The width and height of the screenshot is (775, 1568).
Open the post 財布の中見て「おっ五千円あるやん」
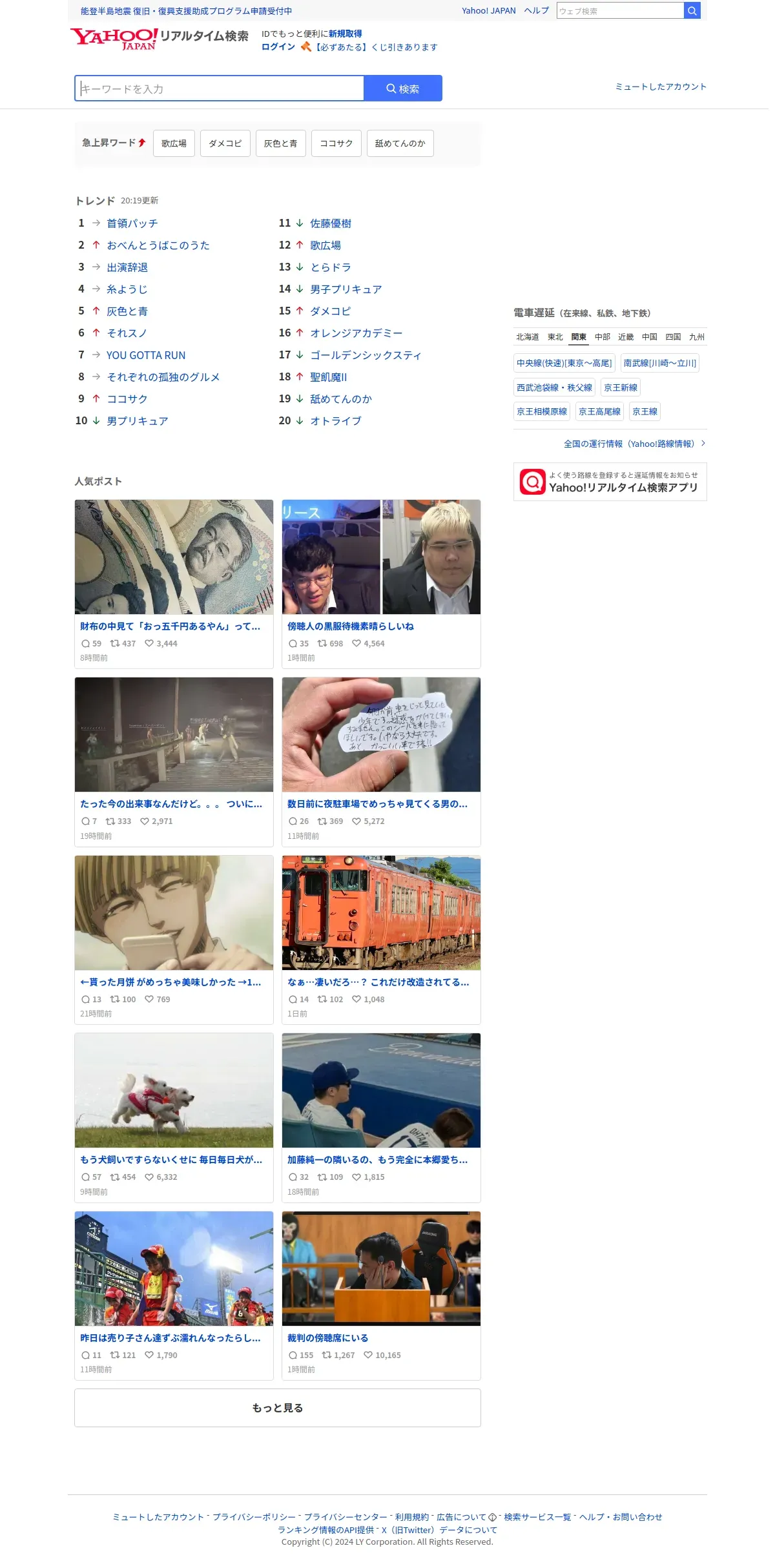pyautogui.click(x=170, y=626)
